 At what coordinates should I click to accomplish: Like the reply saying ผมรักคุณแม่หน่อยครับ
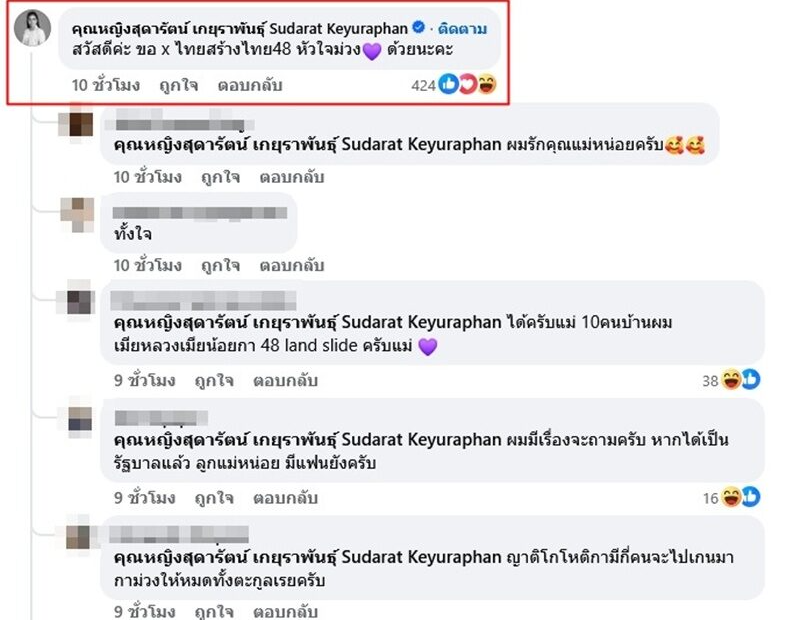pos(219,177)
